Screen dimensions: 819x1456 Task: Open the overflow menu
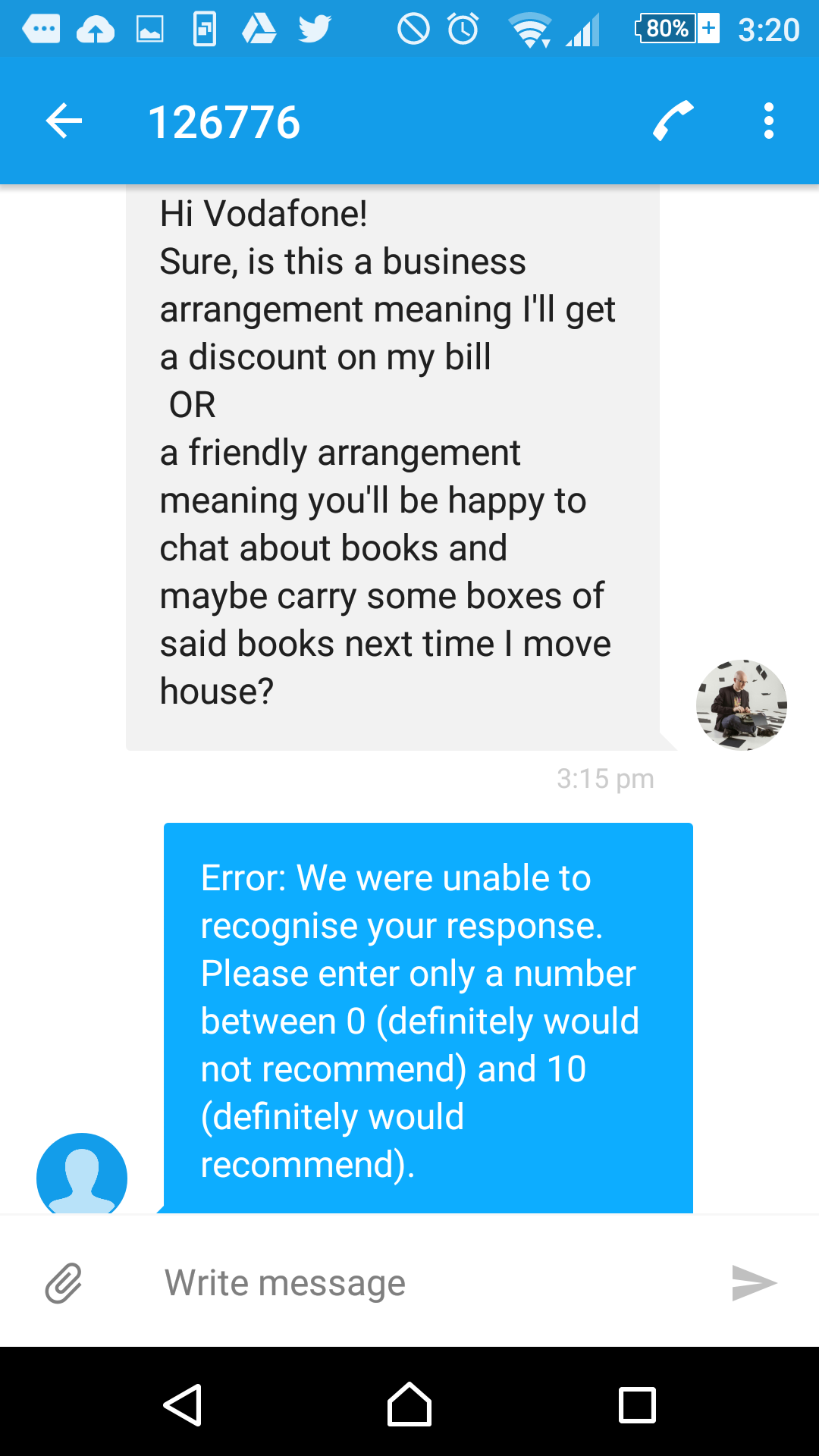pos(769,121)
